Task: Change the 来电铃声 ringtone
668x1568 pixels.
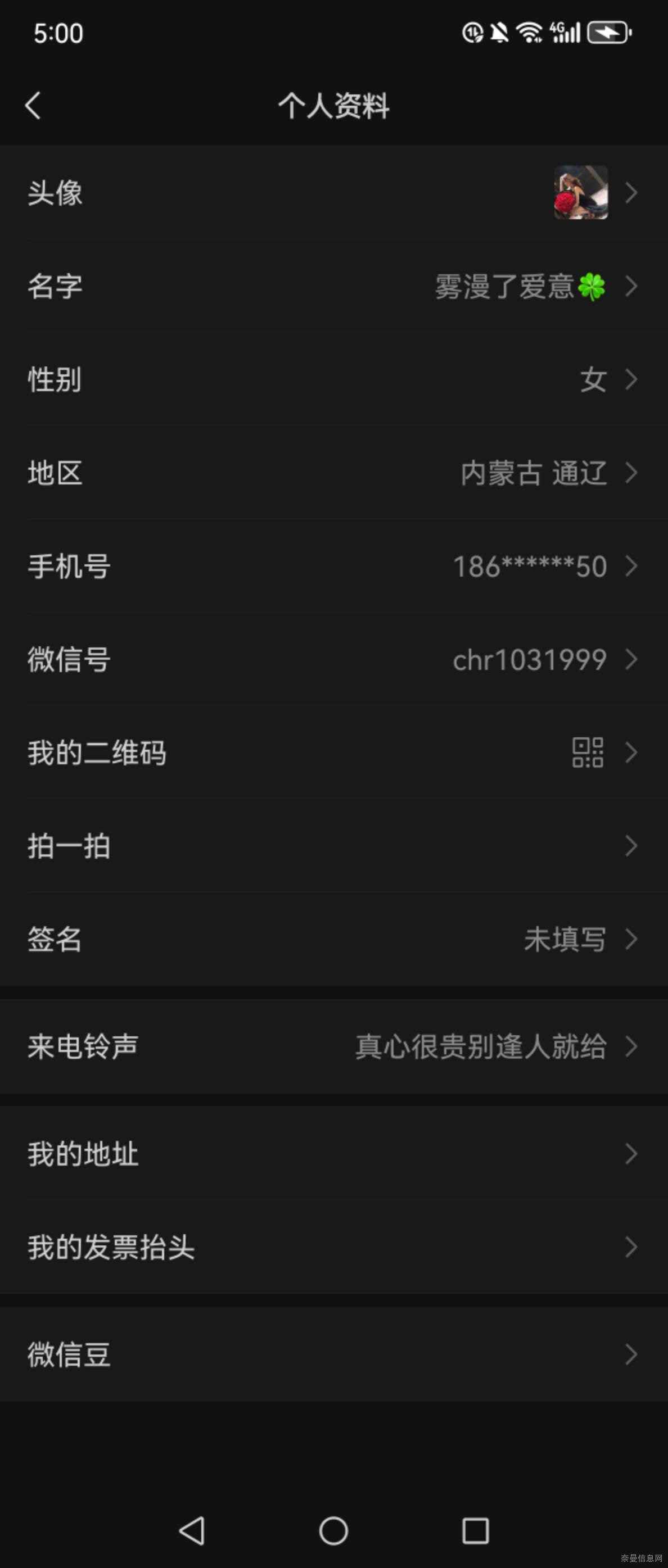Action: tap(333, 1046)
